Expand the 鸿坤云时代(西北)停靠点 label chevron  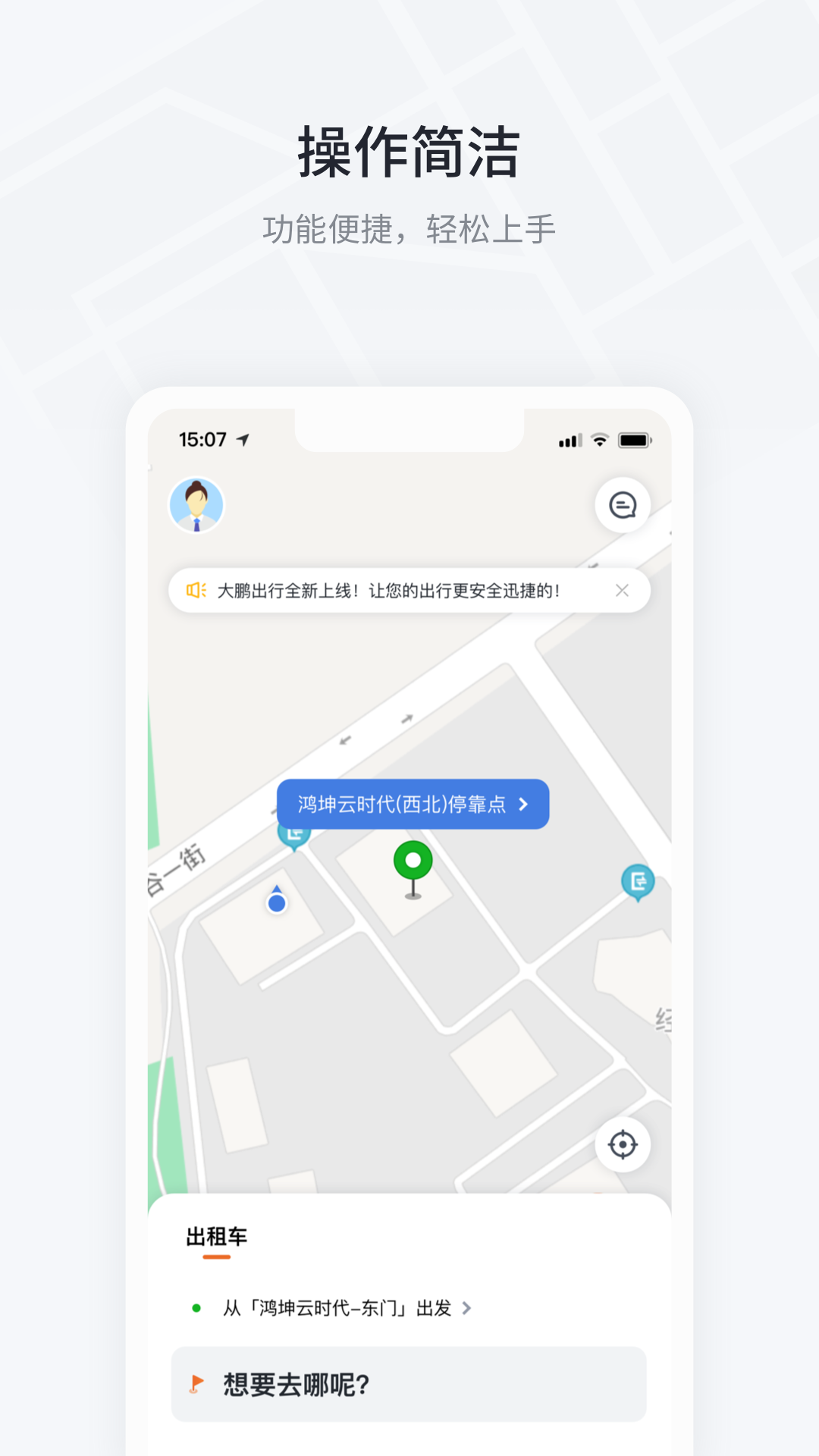(525, 805)
